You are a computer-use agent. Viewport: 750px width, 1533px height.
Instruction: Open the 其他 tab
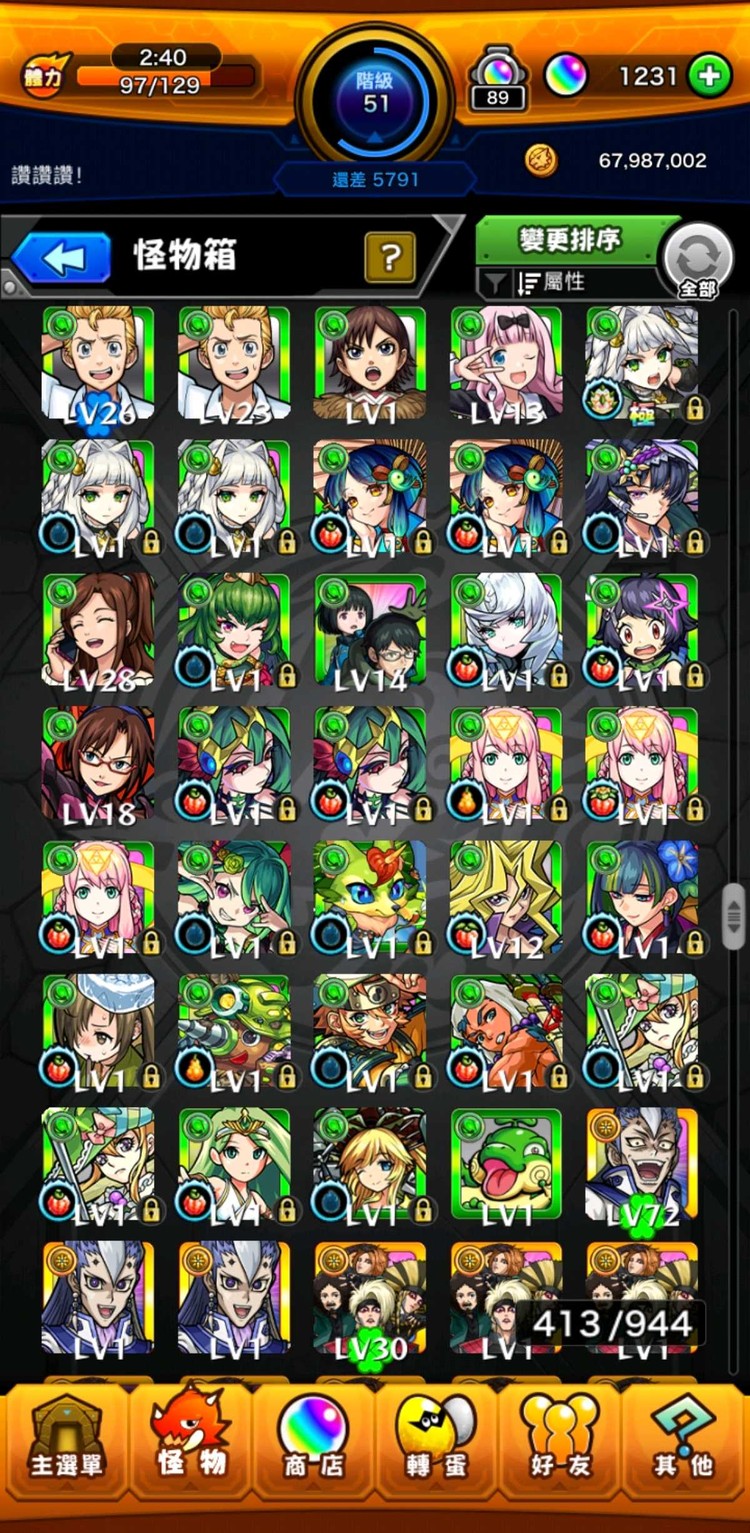coord(684,1442)
